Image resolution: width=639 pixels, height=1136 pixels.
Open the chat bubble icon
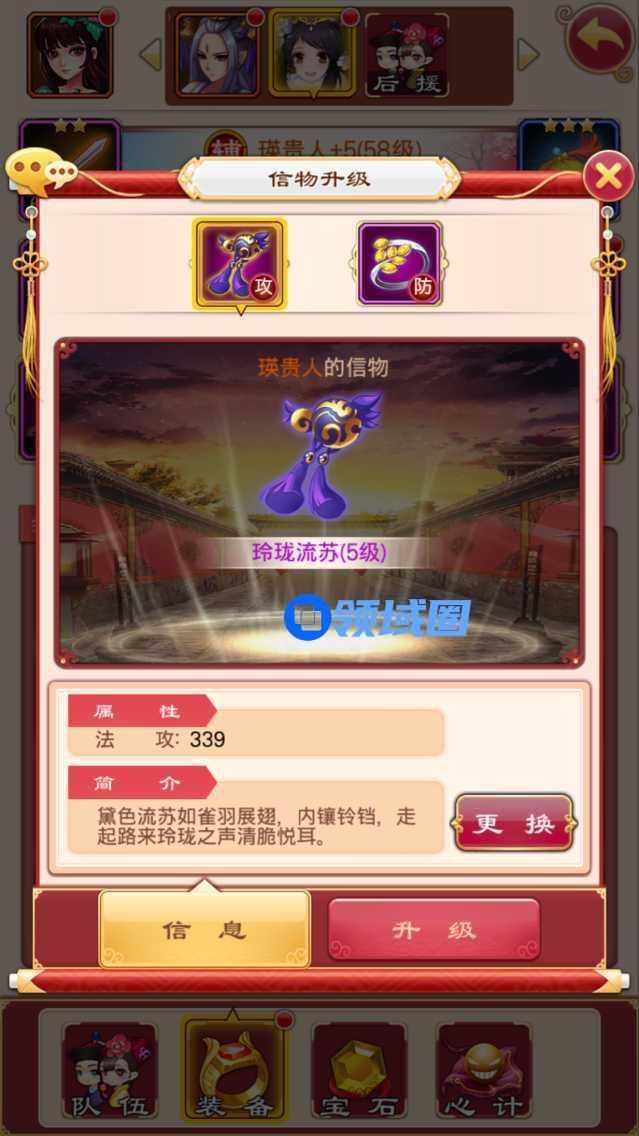coord(40,171)
